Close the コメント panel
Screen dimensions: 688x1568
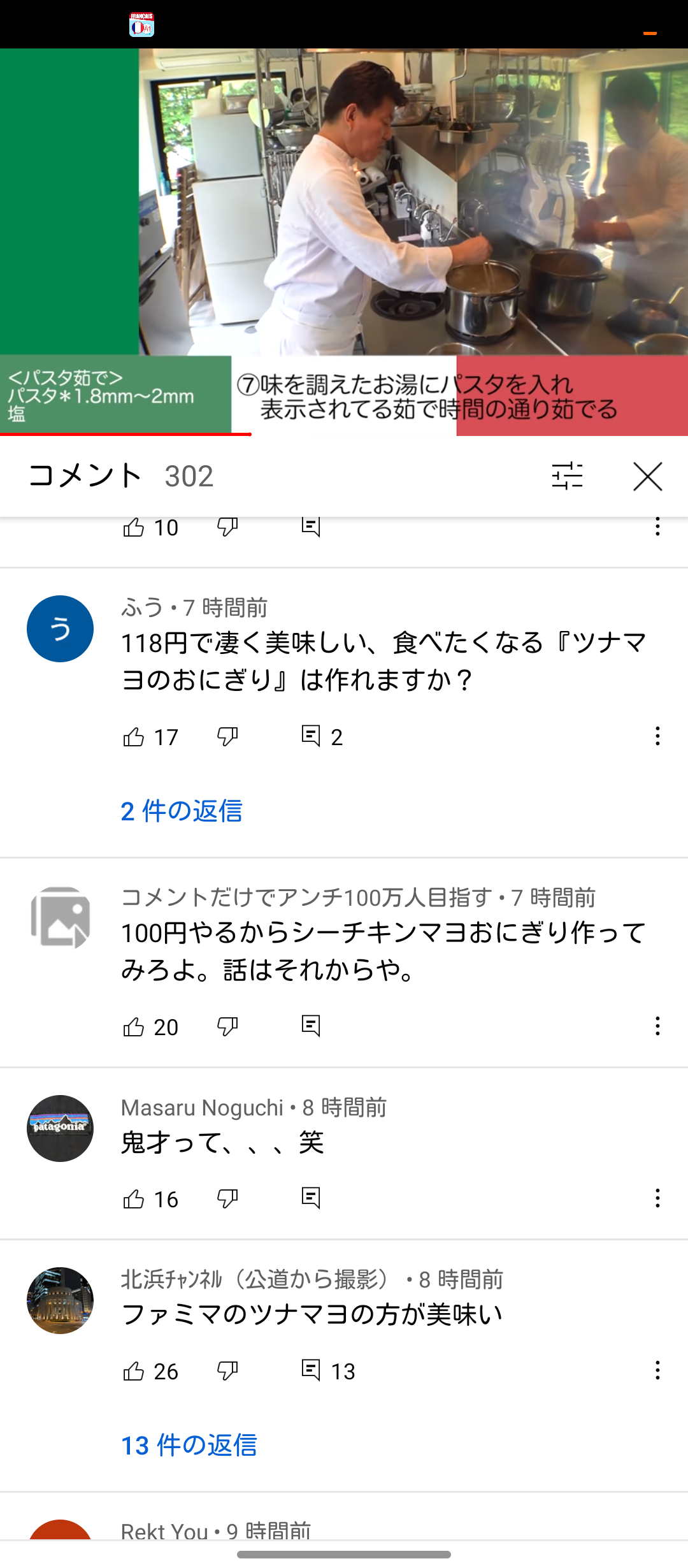(x=647, y=476)
